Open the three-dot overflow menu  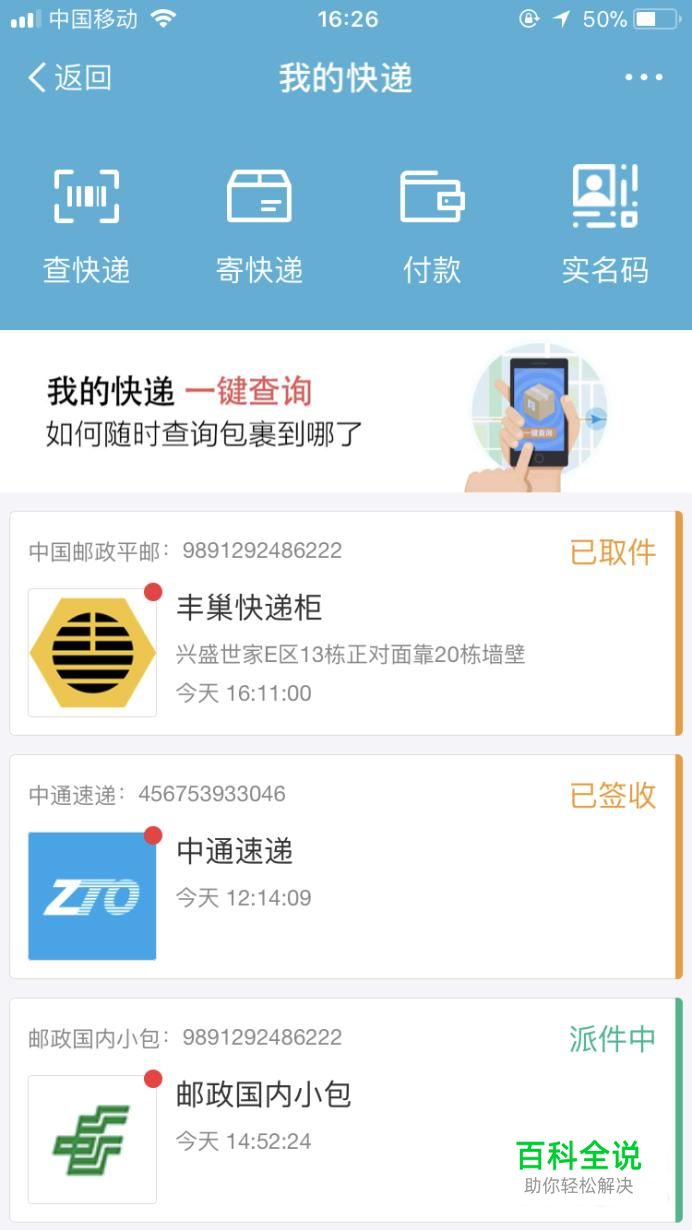point(643,78)
